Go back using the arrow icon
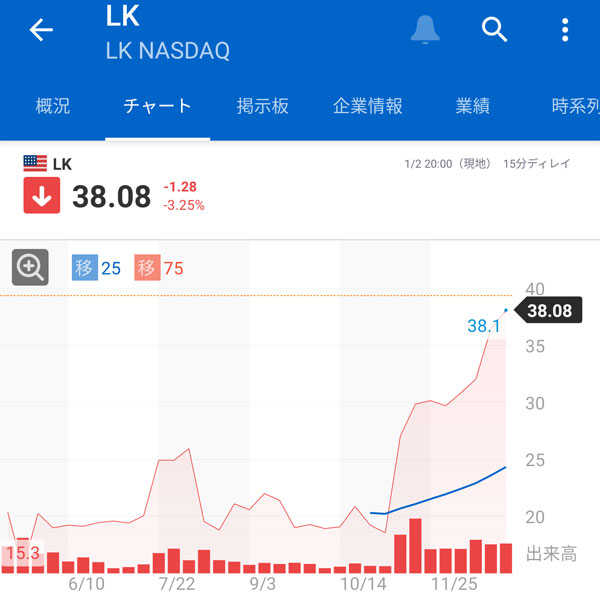The image size is (600, 595). [41, 31]
